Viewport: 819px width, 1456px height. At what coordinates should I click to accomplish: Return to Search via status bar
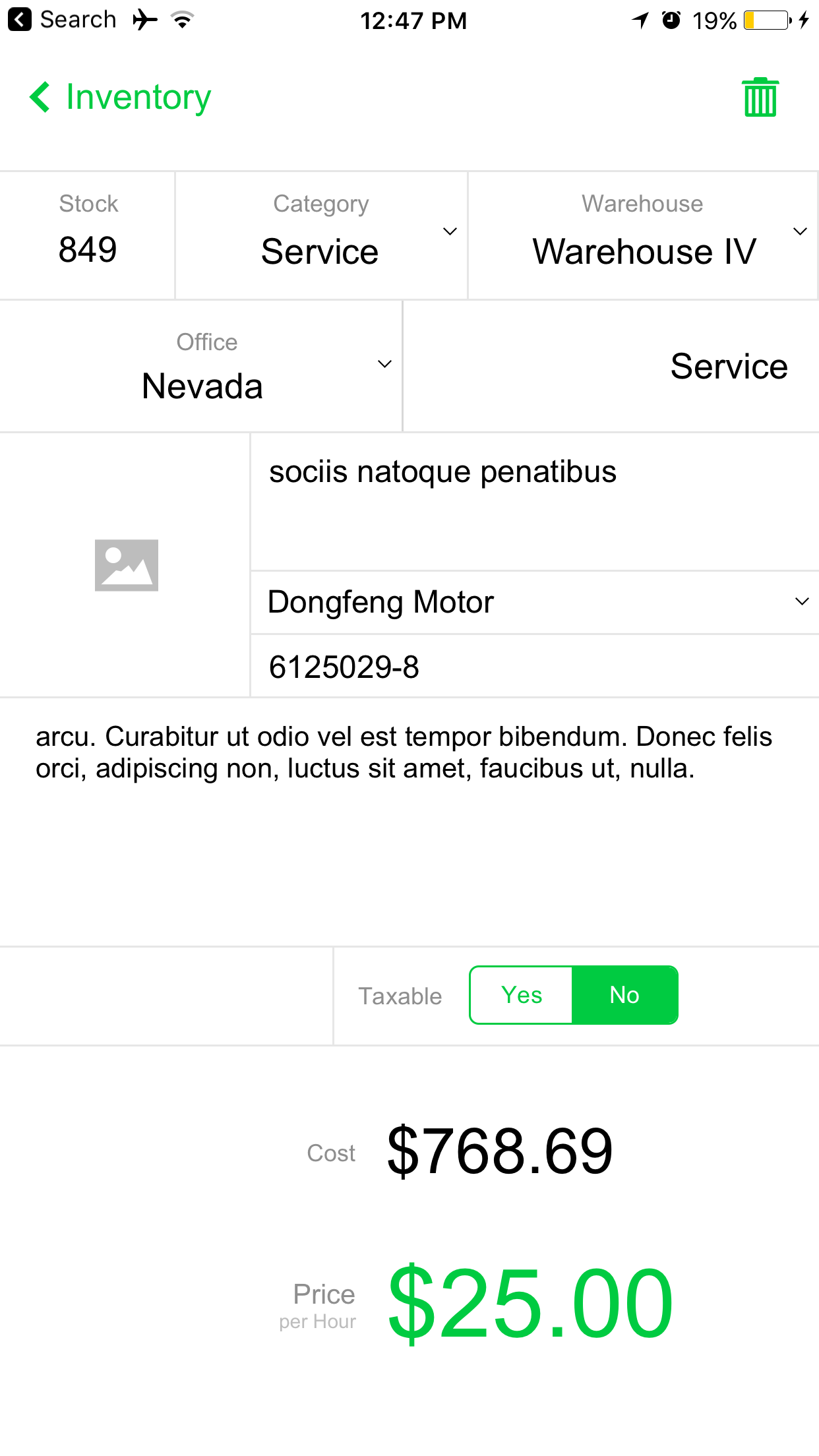coord(63,20)
